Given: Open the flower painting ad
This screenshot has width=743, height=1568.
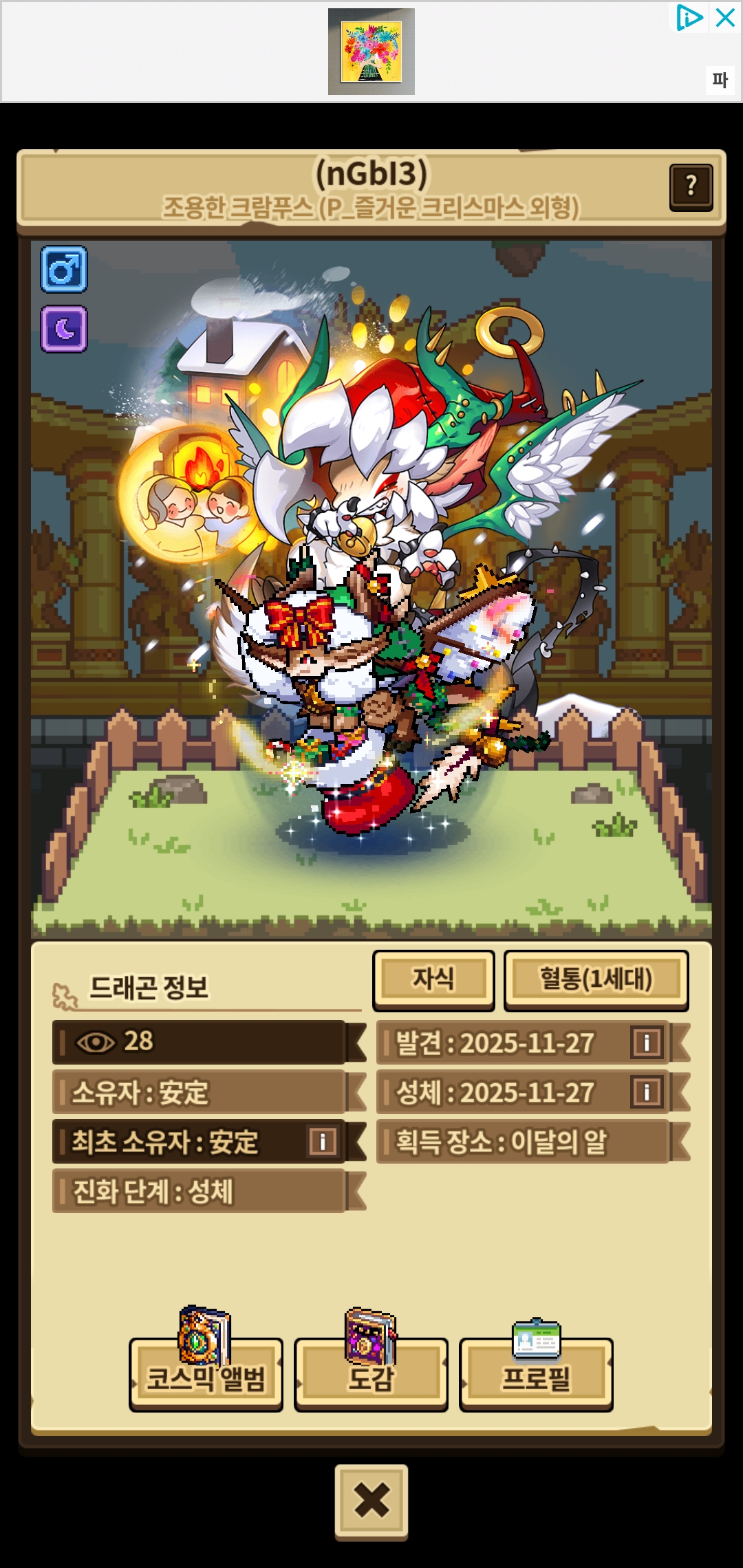Looking at the screenshot, I should point(371,52).
